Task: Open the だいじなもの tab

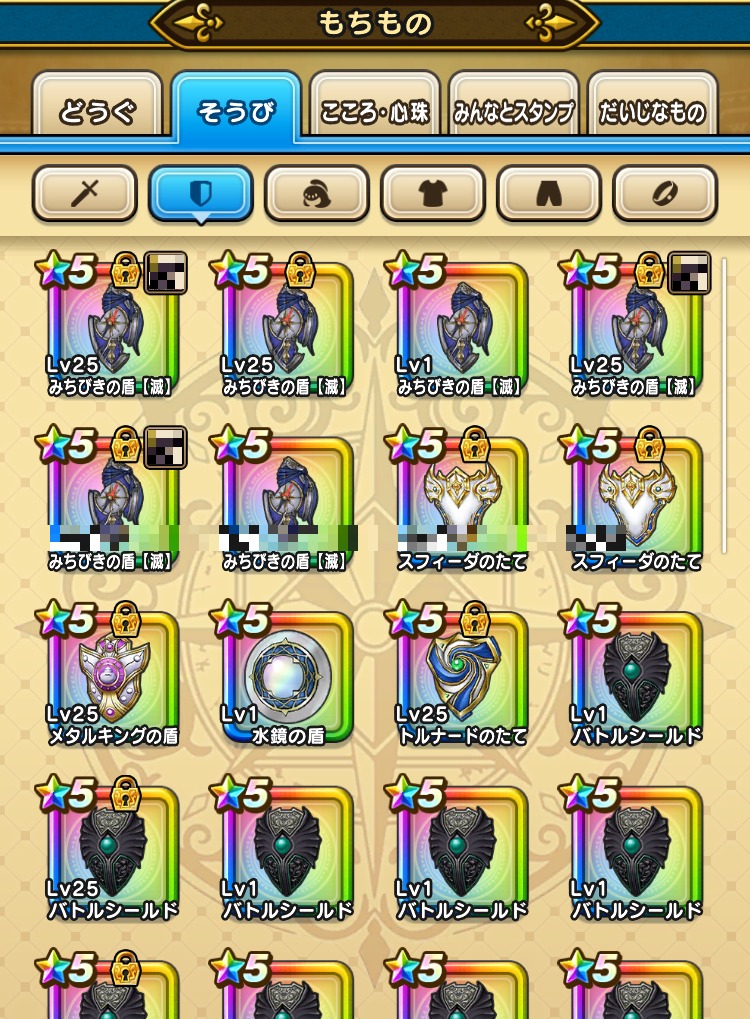Action: (x=652, y=112)
